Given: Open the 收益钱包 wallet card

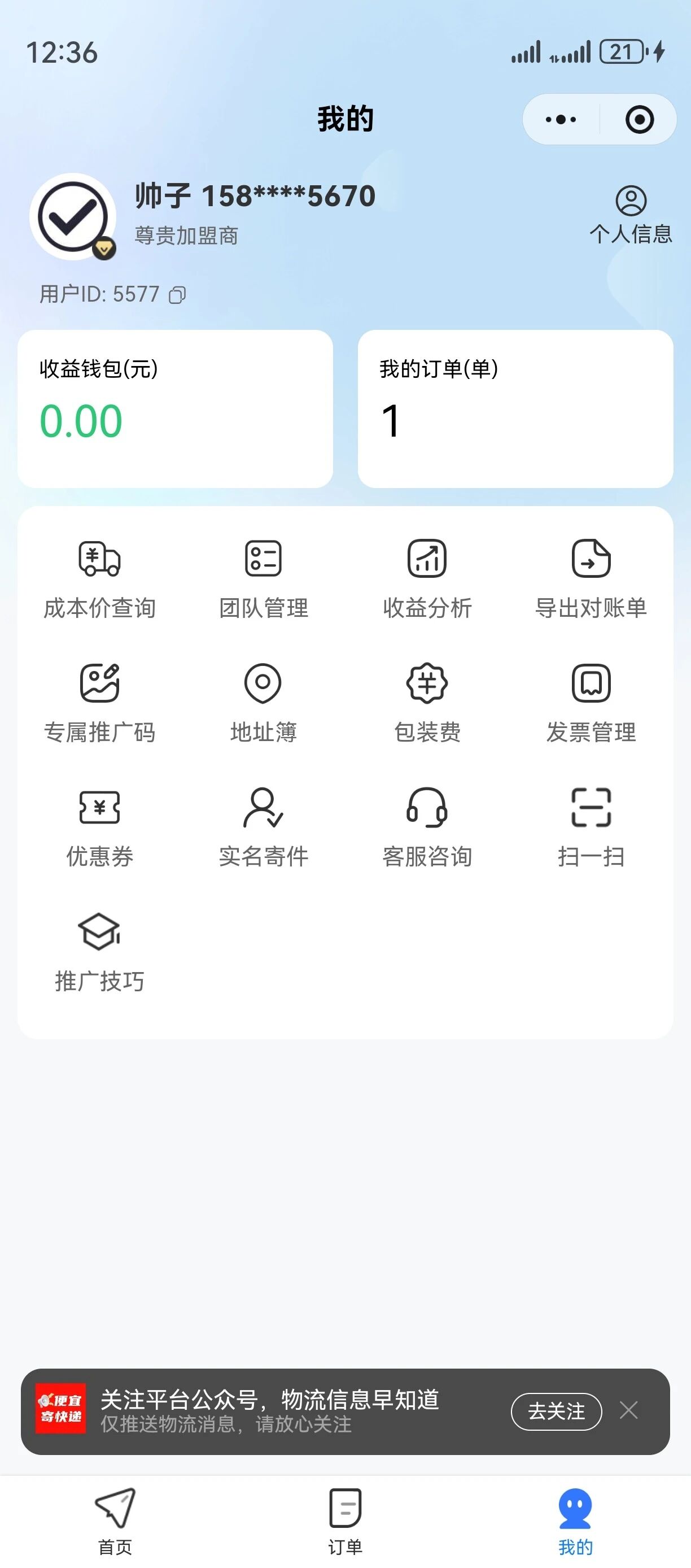Looking at the screenshot, I should click(175, 408).
